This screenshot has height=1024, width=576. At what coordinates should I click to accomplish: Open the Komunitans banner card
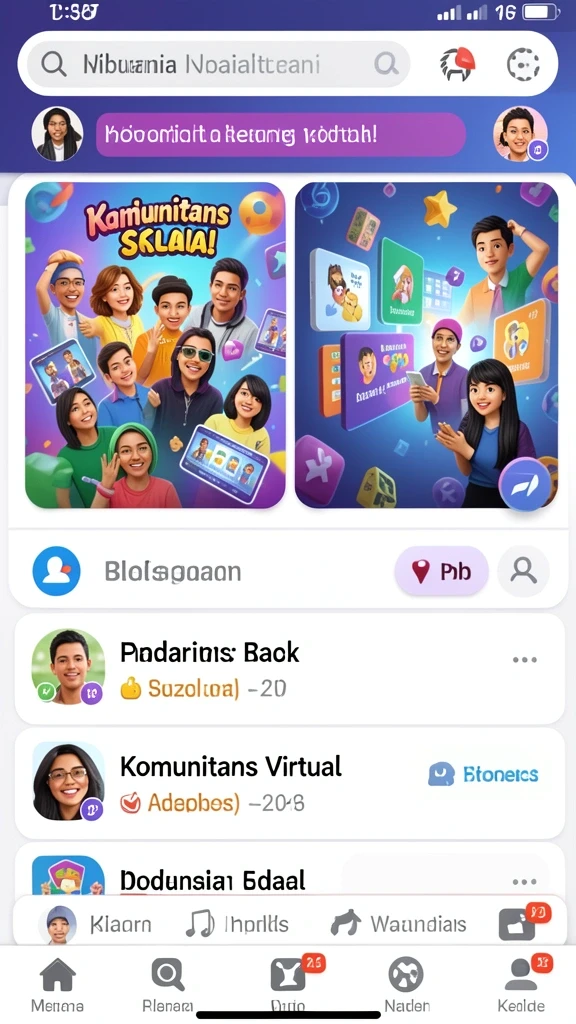point(155,345)
